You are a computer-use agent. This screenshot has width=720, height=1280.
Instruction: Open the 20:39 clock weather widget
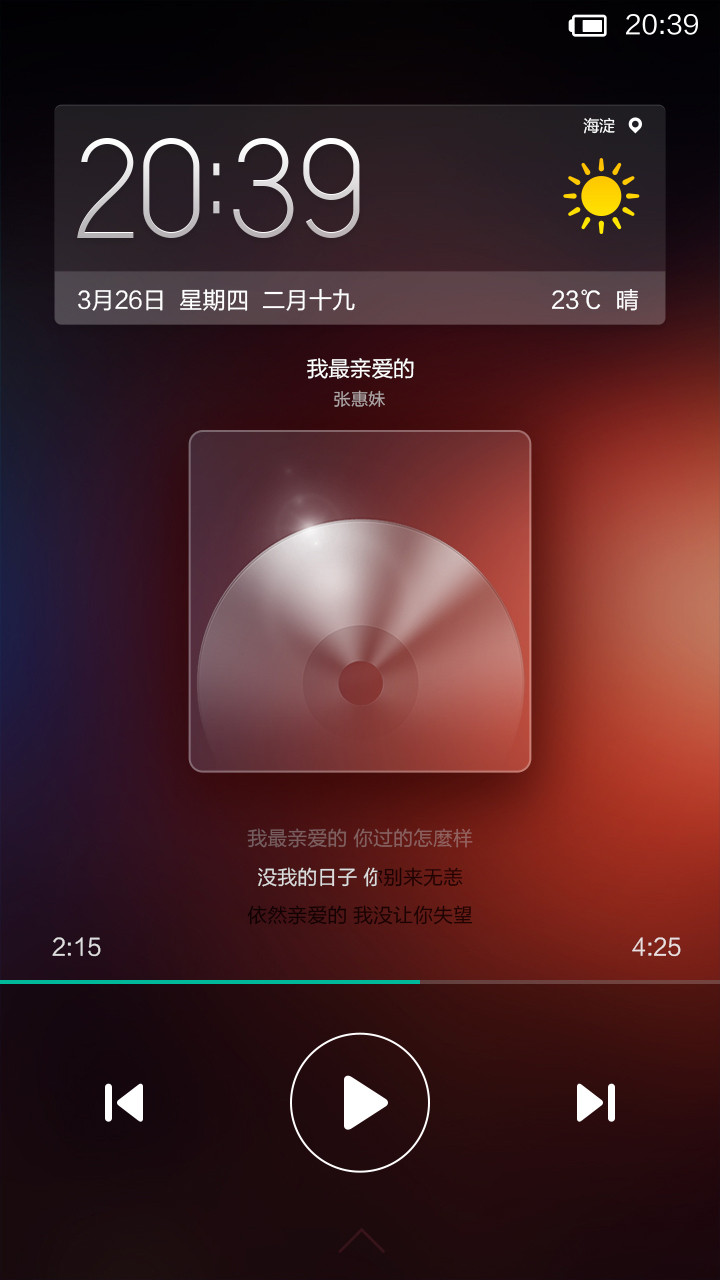[x=360, y=215]
